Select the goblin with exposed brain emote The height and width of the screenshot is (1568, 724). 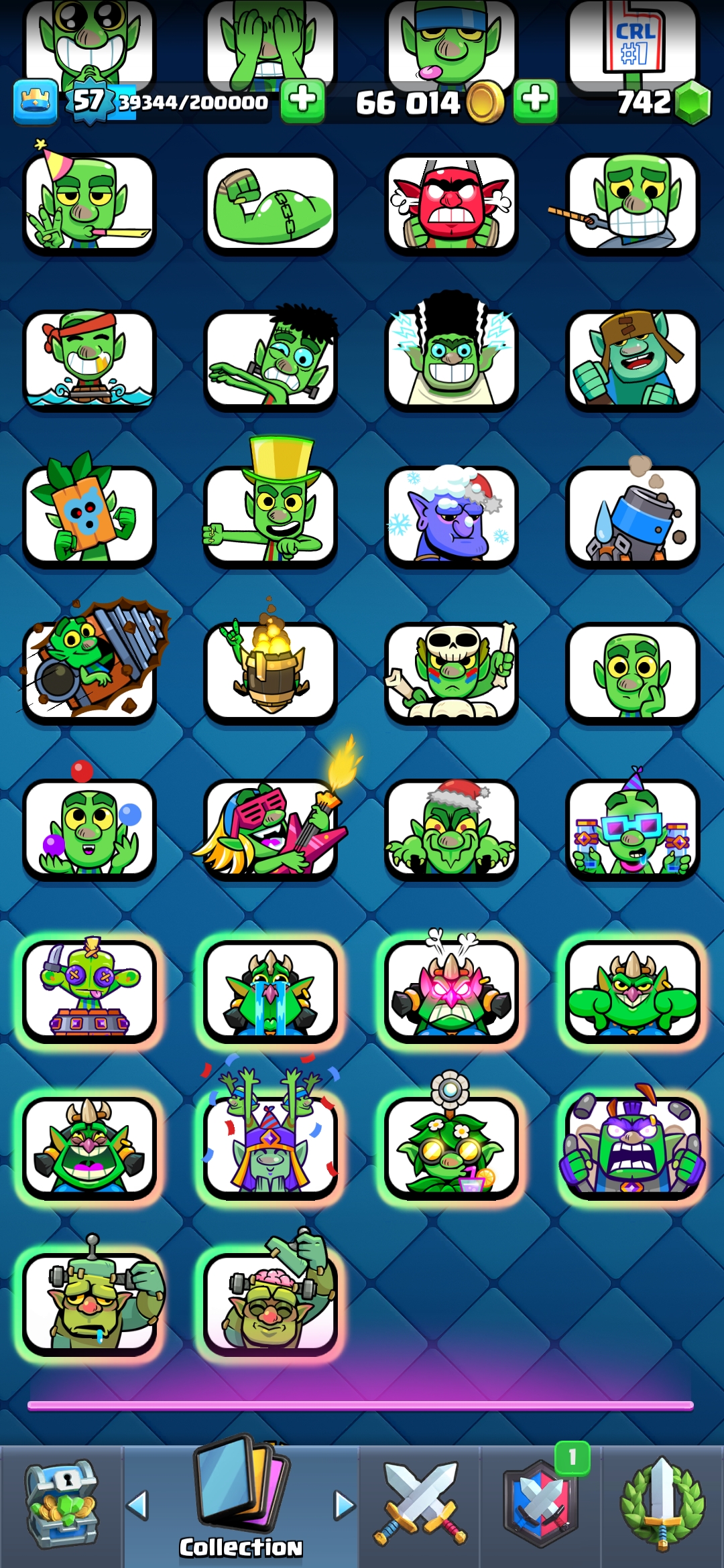click(270, 1301)
